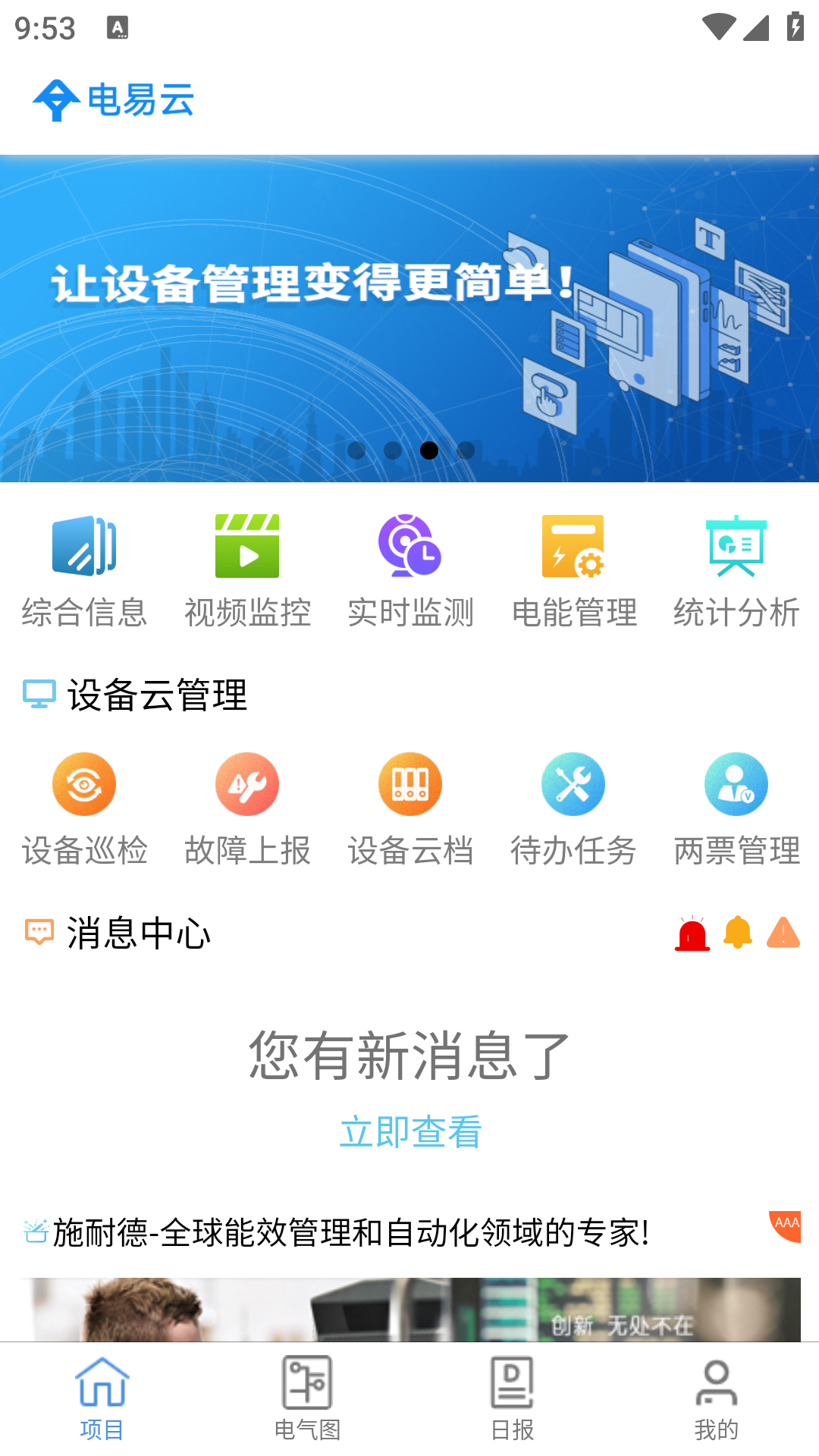Open 设备云档 device cloud archive
The width and height of the screenshot is (819, 1456).
click(409, 810)
